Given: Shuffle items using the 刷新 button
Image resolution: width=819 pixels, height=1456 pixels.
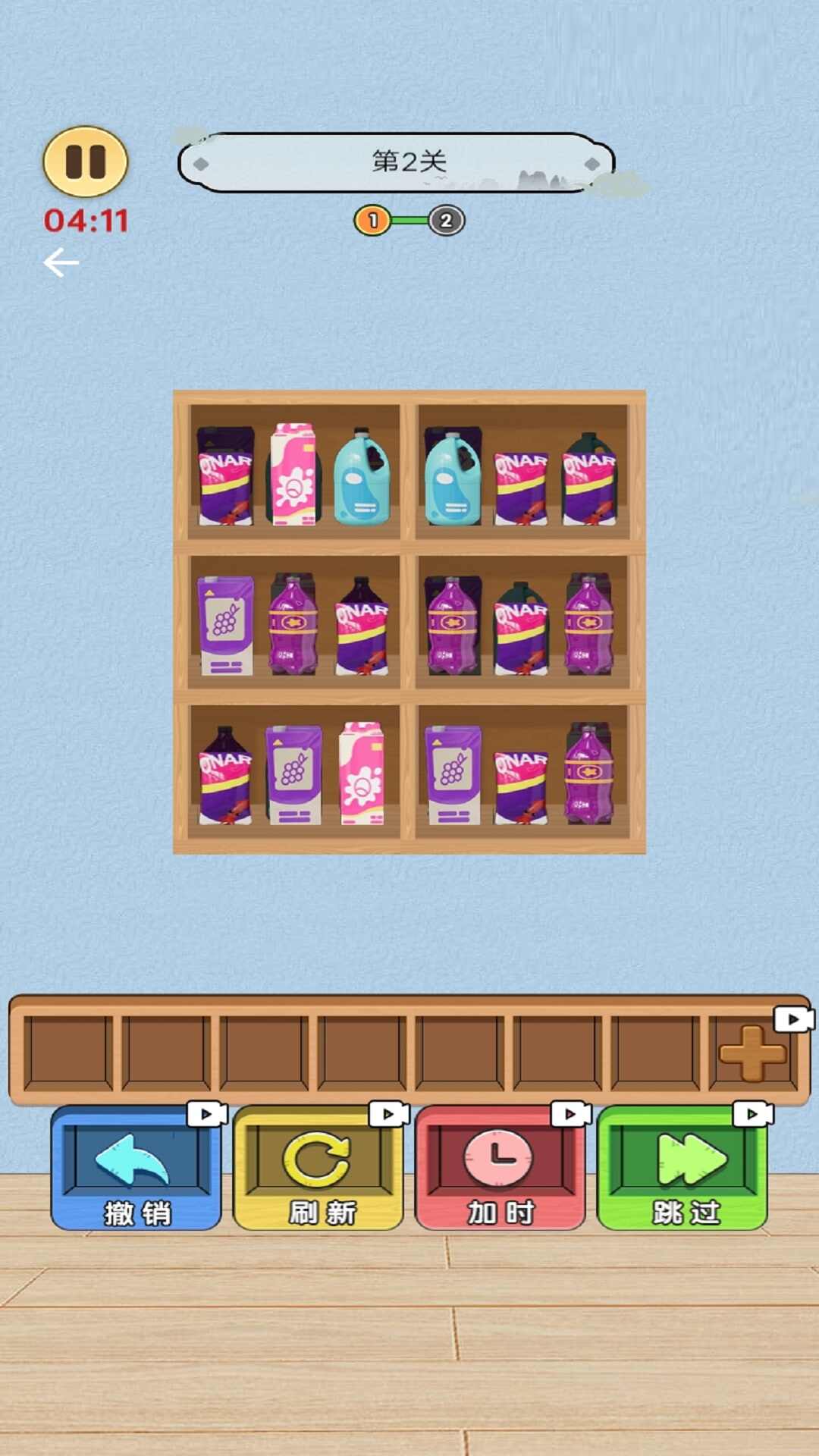Looking at the screenshot, I should tap(318, 1168).
